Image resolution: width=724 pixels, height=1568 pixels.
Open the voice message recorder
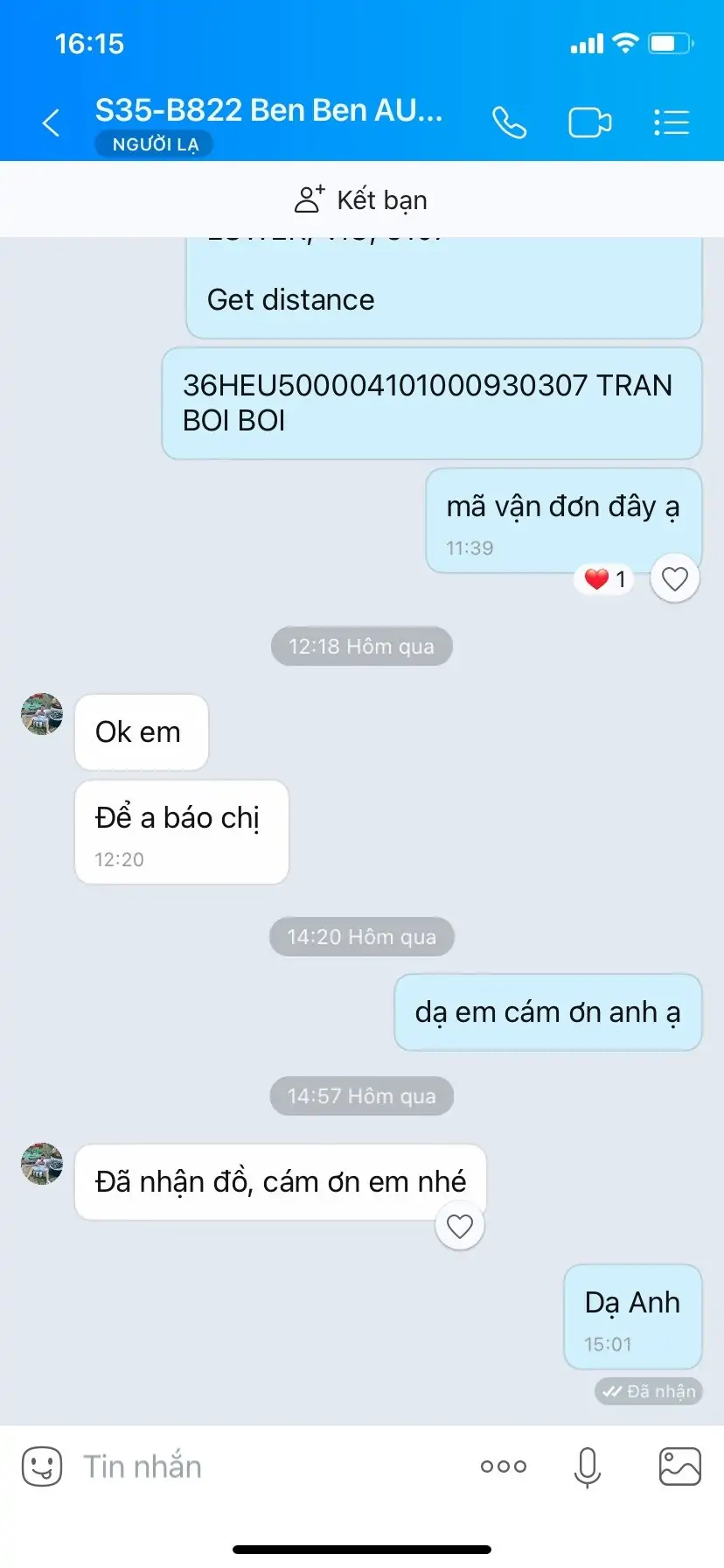point(584,1466)
